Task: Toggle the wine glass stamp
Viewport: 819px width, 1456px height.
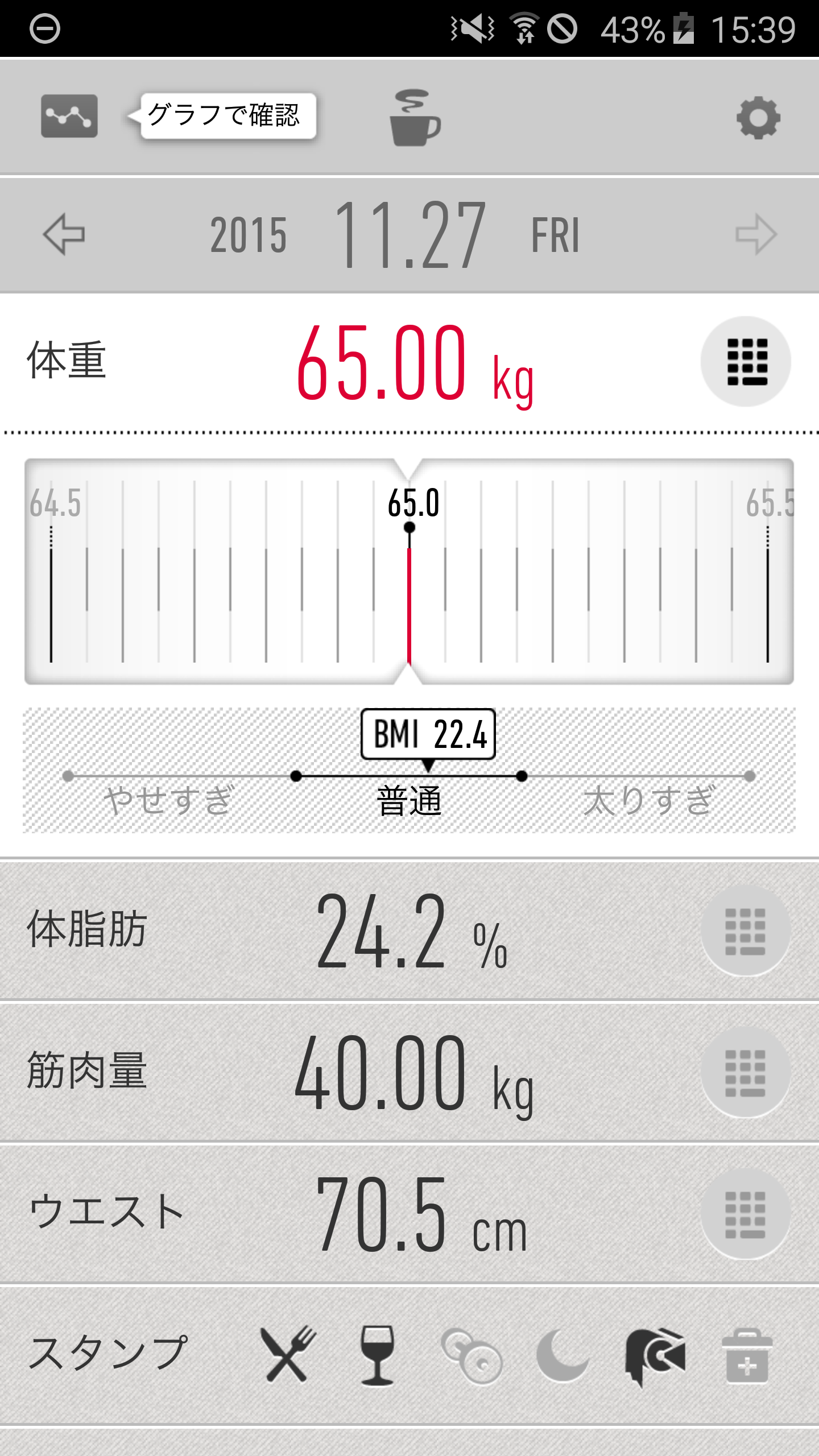Action: click(377, 1354)
